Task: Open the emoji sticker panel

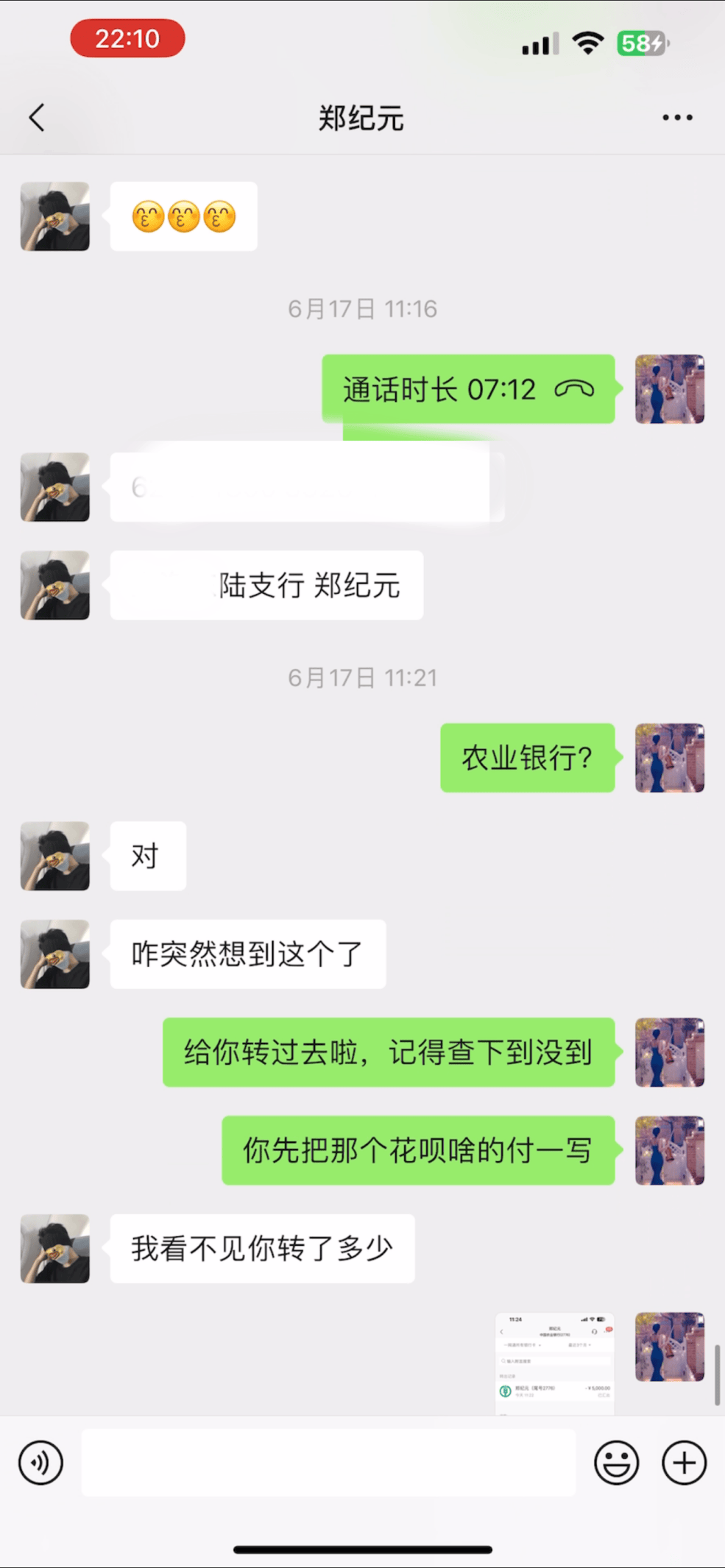Action: 616,1463
